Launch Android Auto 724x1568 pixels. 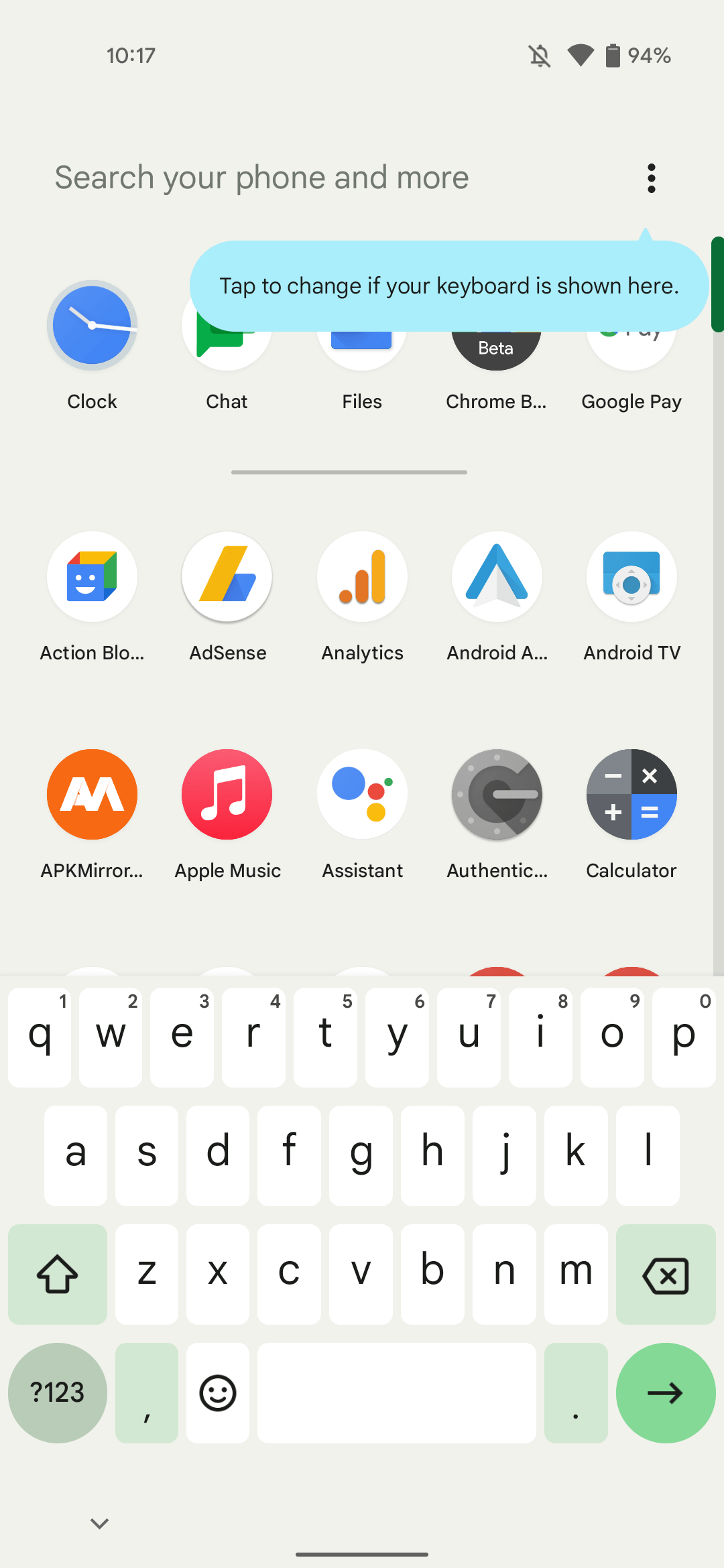(497, 578)
